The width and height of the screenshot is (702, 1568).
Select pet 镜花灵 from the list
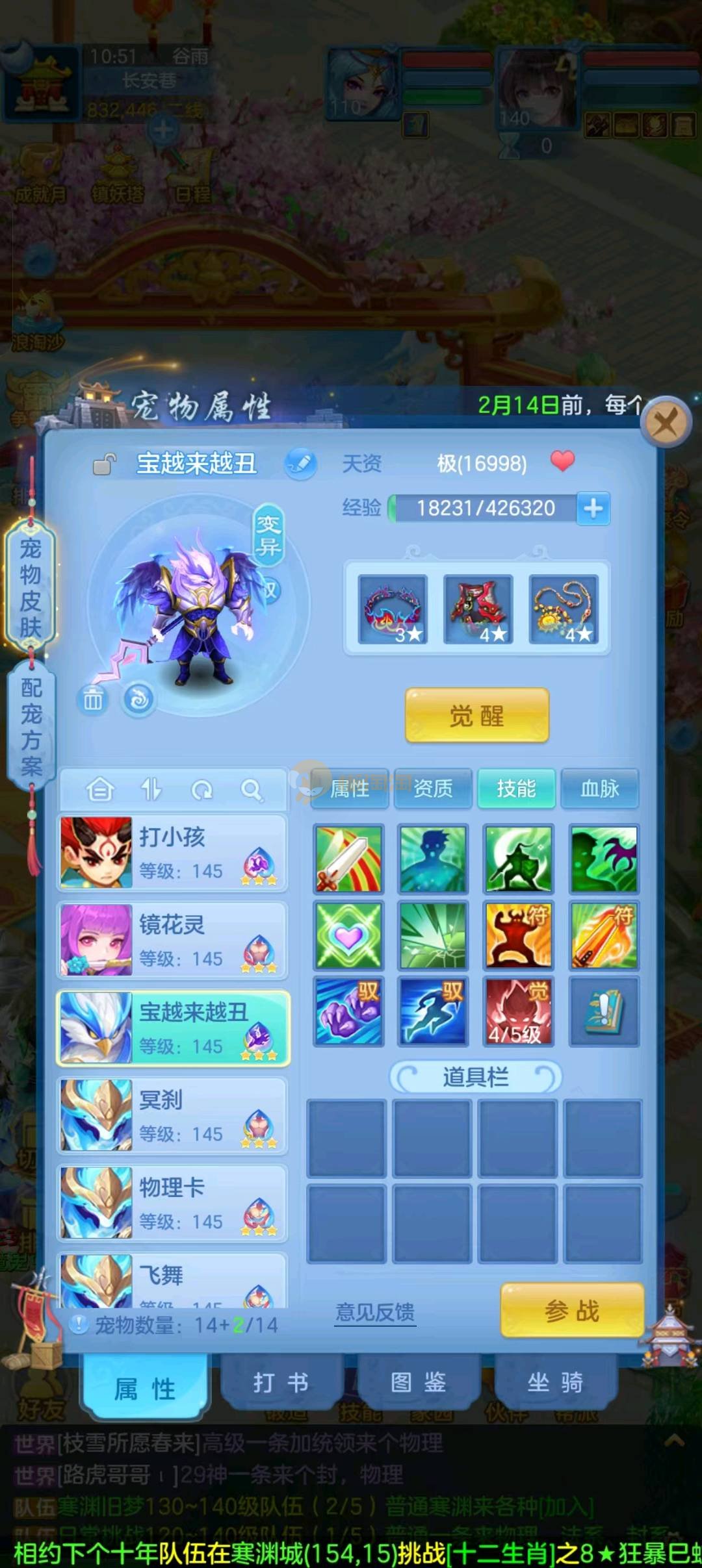(173, 940)
